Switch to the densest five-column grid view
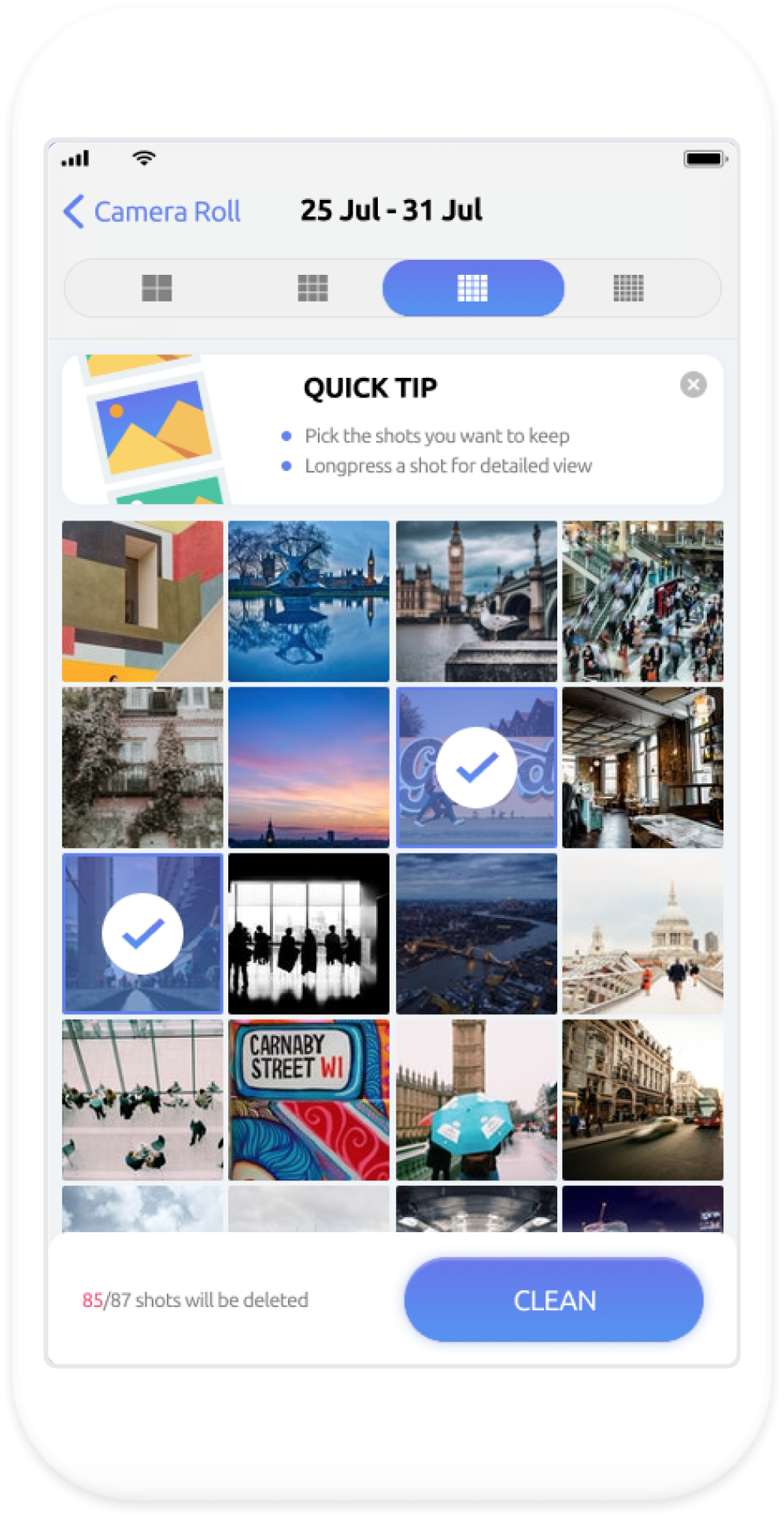784x1518 pixels. coord(628,288)
